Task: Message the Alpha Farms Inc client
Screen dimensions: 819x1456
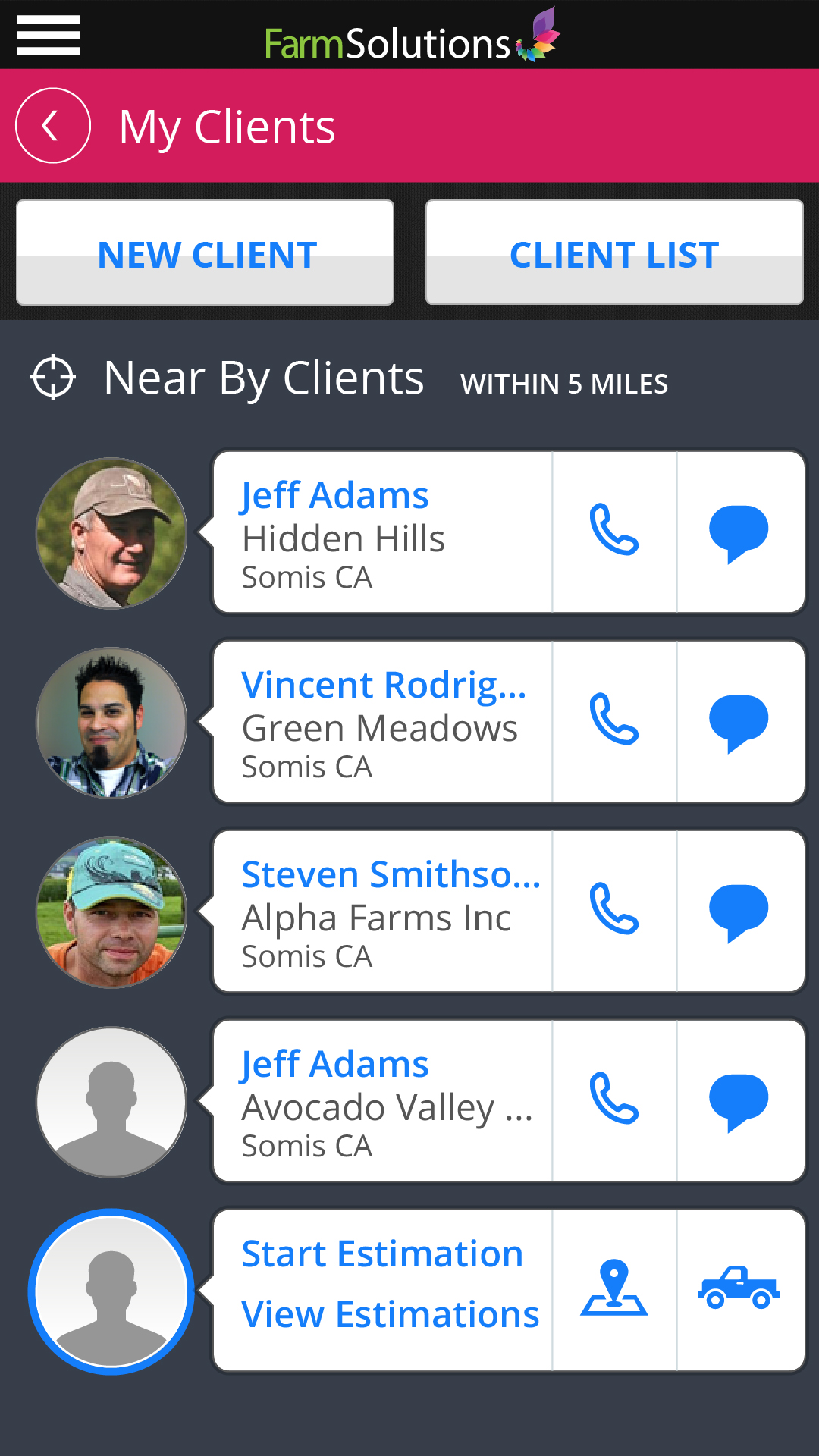Action: click(x=739, y=912)
